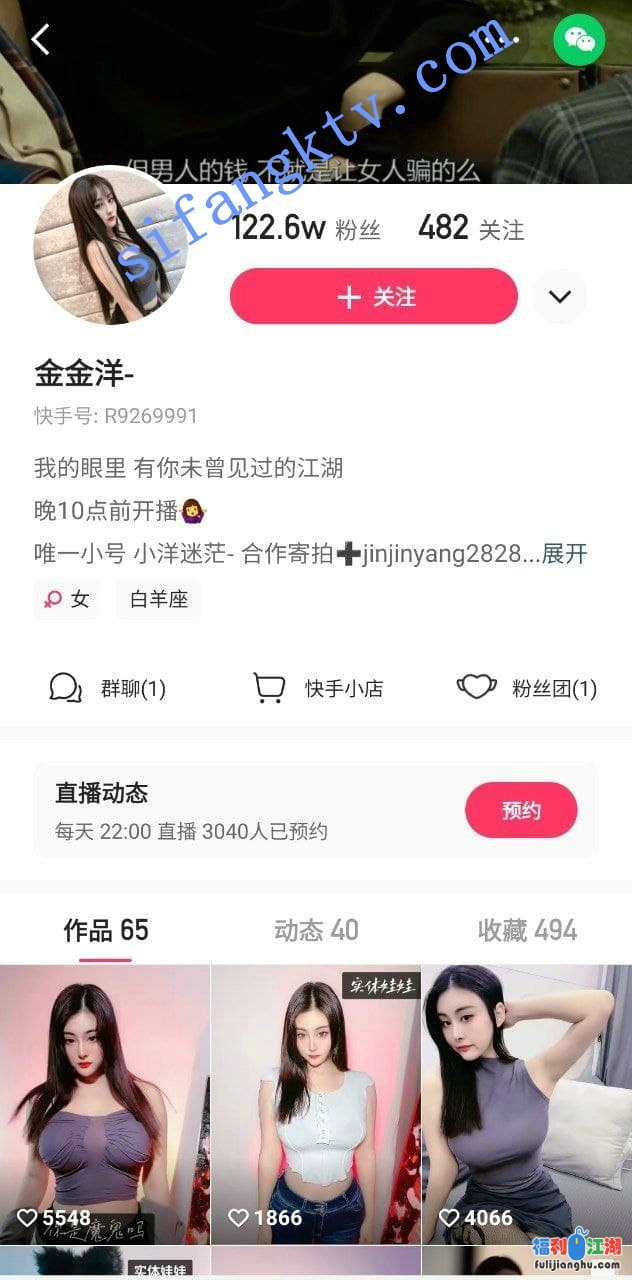
Task: Tap the green WeChat share icon
Action: pos(579,40)
